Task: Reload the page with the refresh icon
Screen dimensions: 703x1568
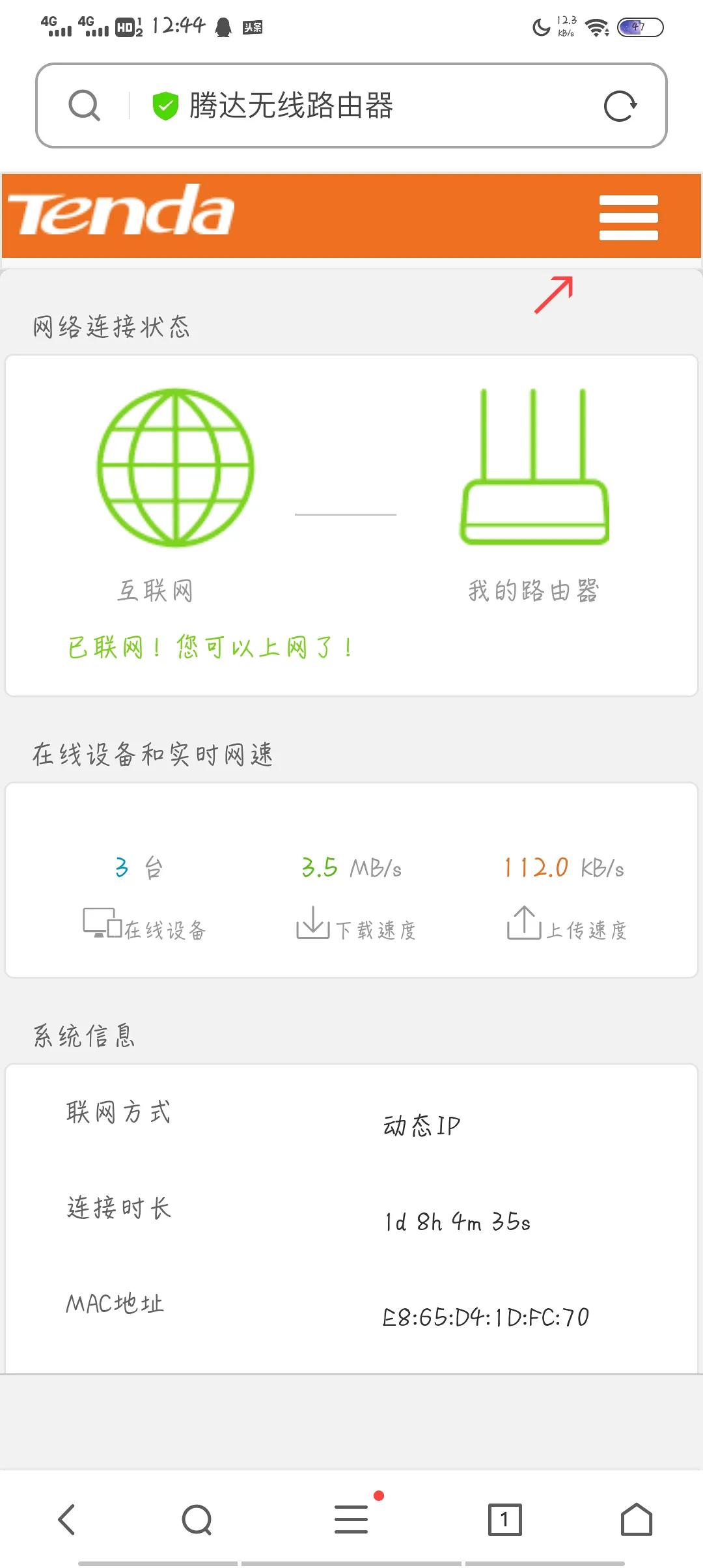Action: tap(621, 104)
